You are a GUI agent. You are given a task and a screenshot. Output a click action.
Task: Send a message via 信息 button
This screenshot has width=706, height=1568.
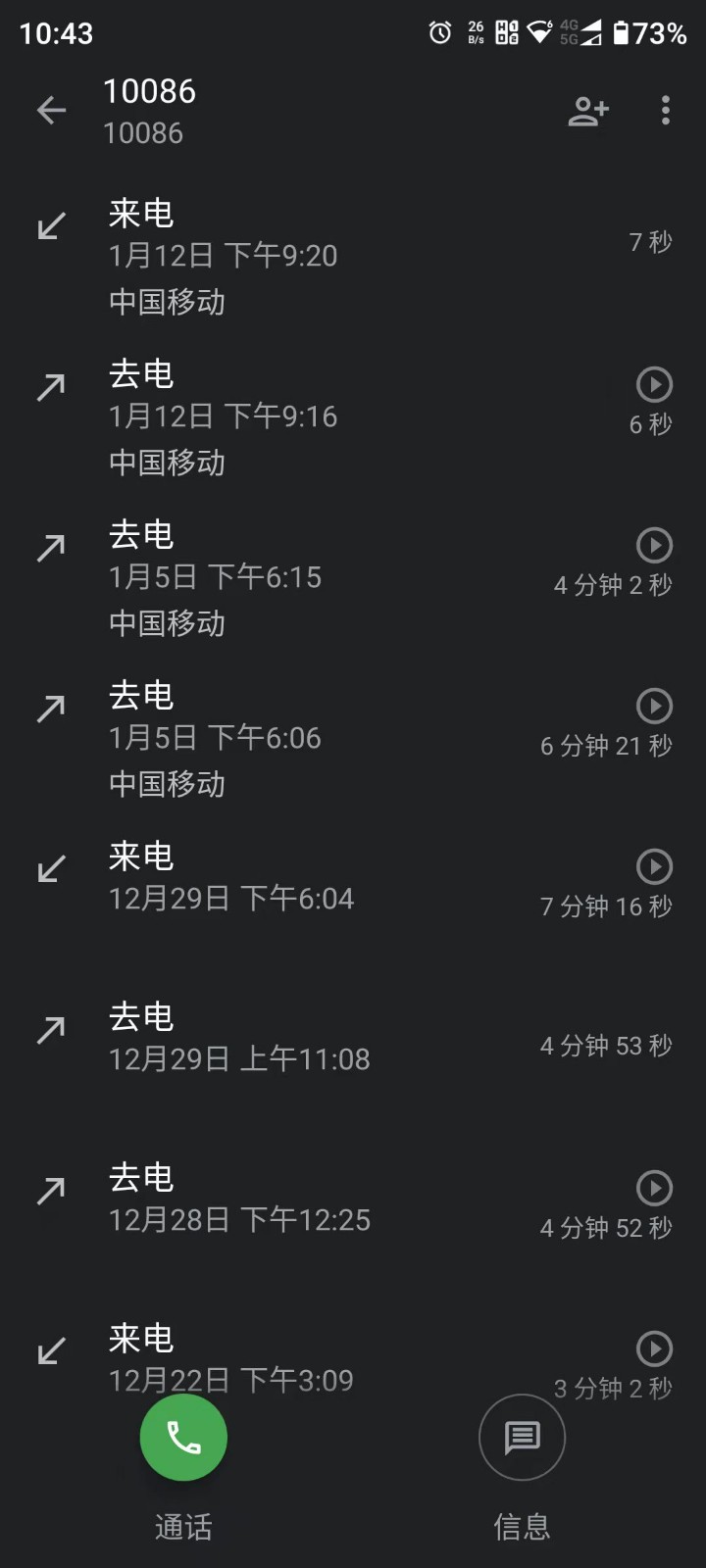coord(522,1438)
